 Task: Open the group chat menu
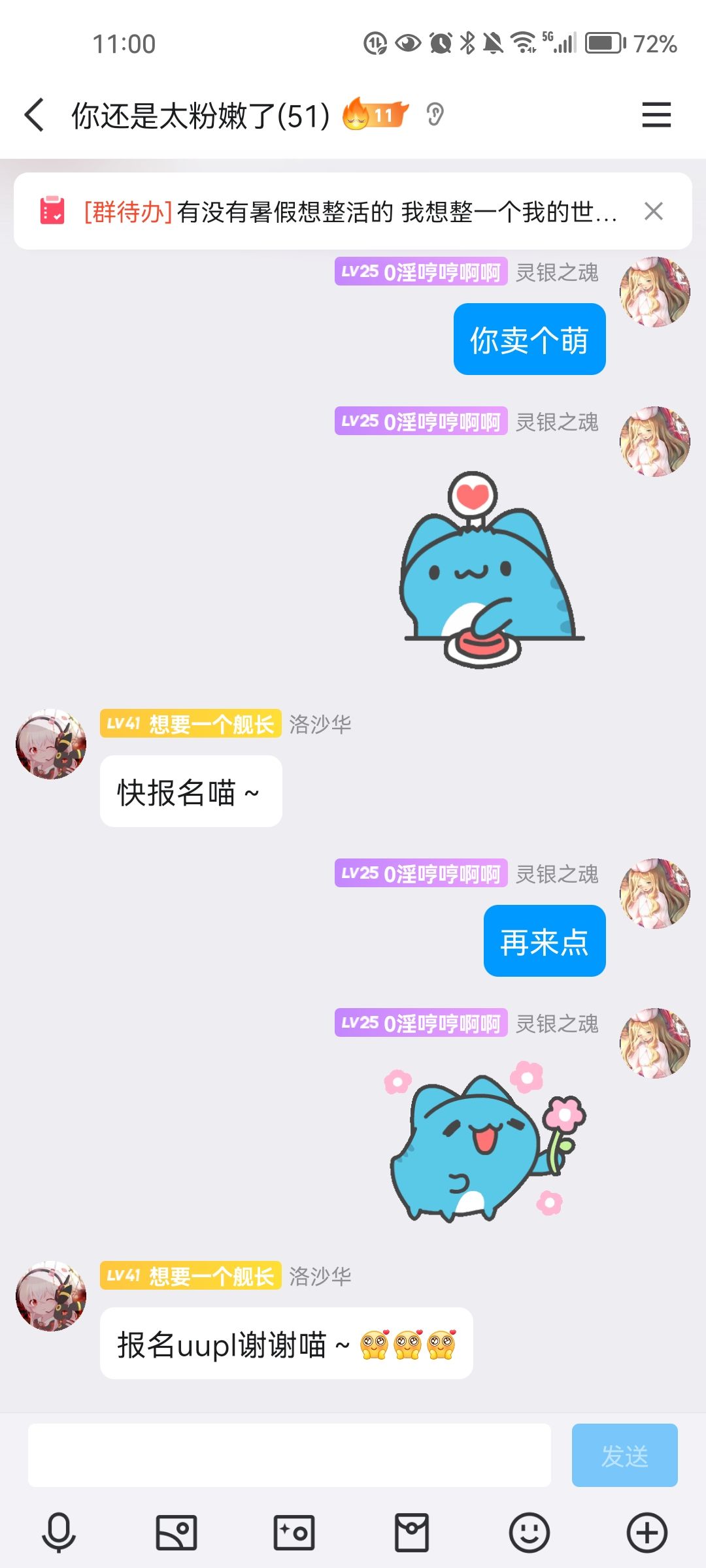click(x=656, y=115)
